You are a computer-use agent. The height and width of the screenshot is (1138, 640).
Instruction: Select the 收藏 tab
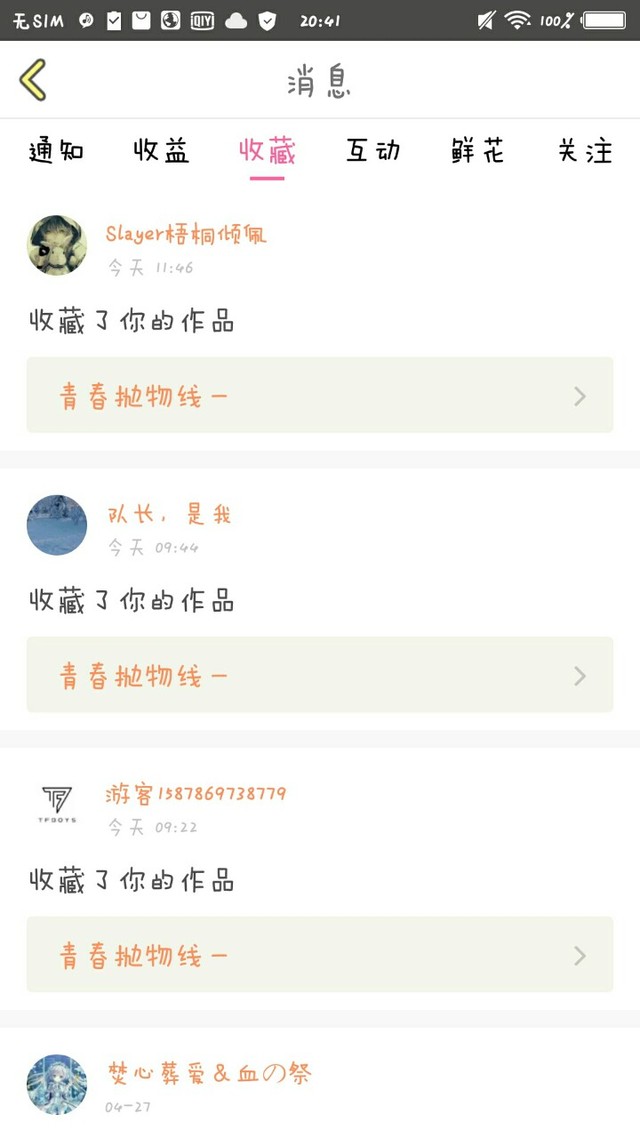pos(267,151)
